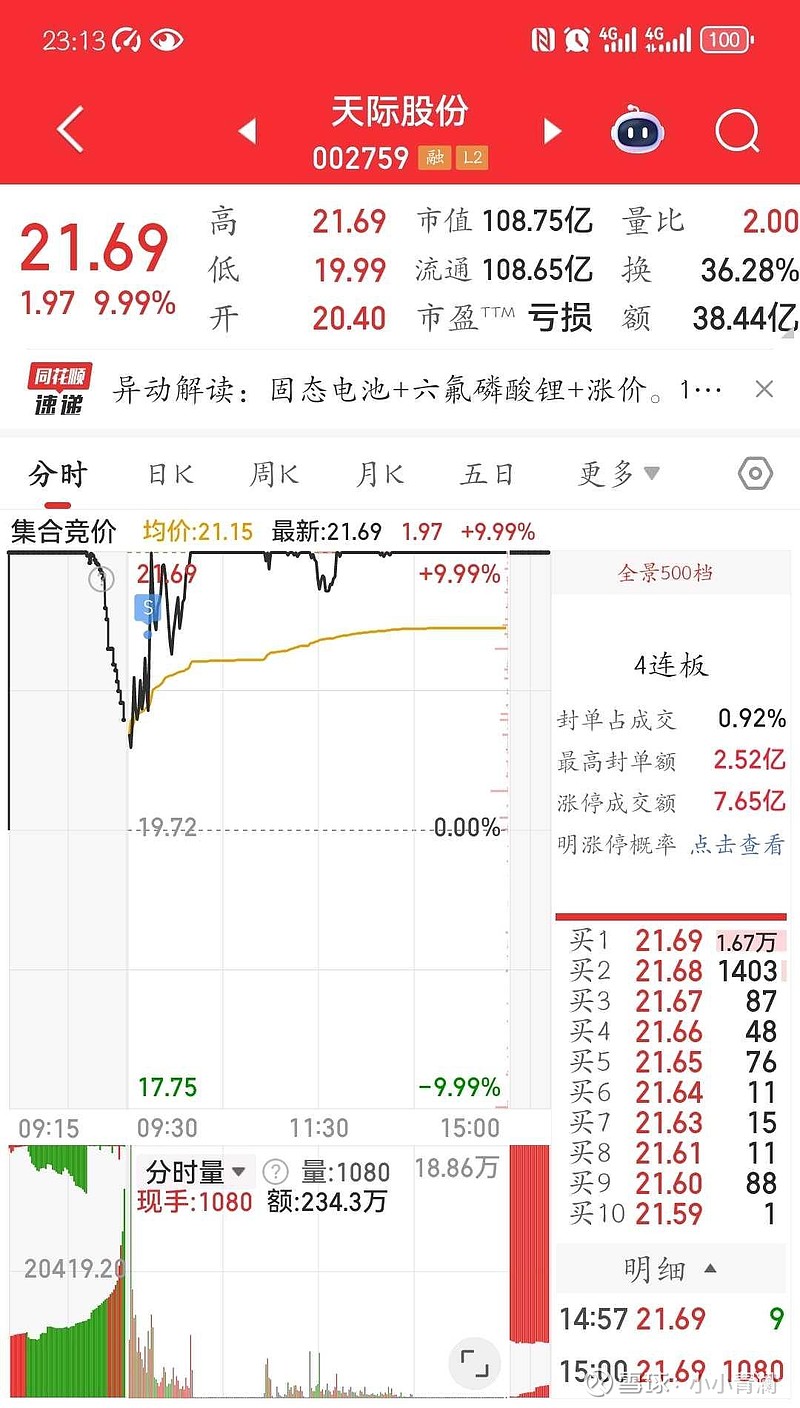Screen dimensions: 800x1408
Task: Expand the 更多 chart options
Action: 619,474
